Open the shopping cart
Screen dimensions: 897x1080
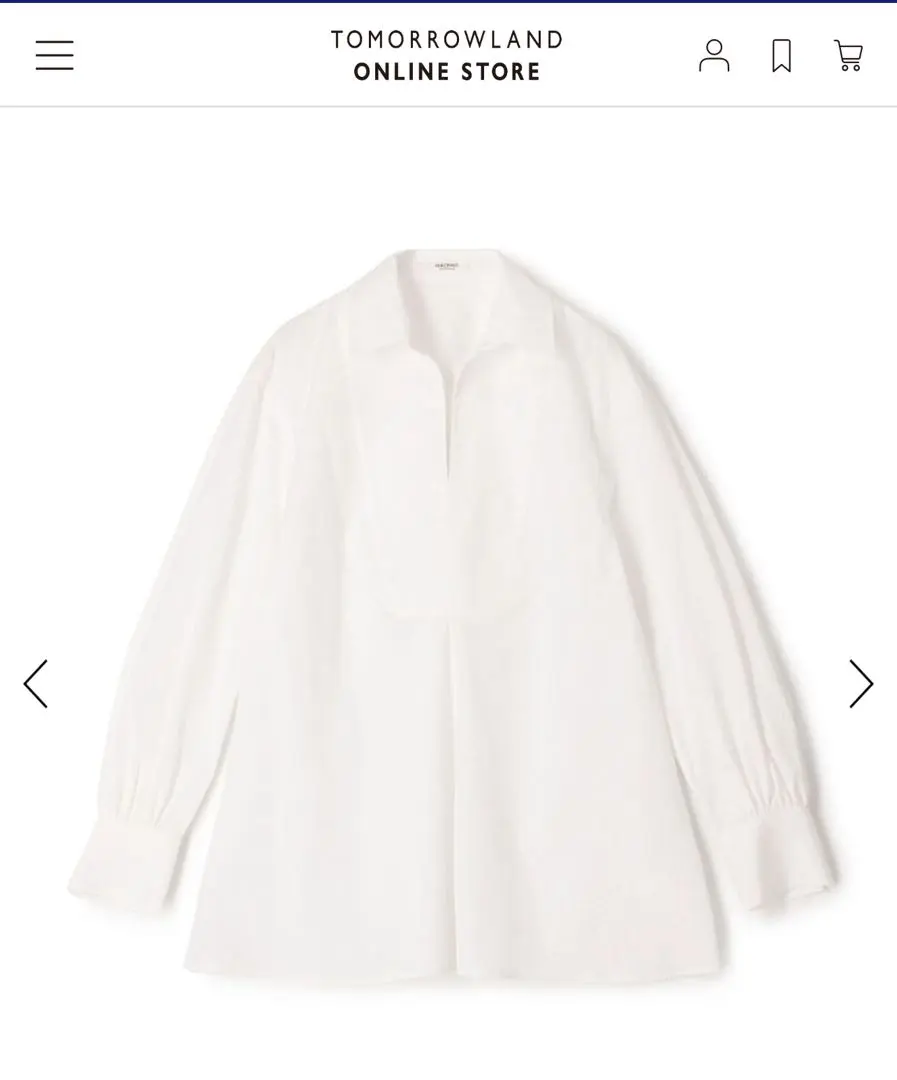tap(848, 55)
